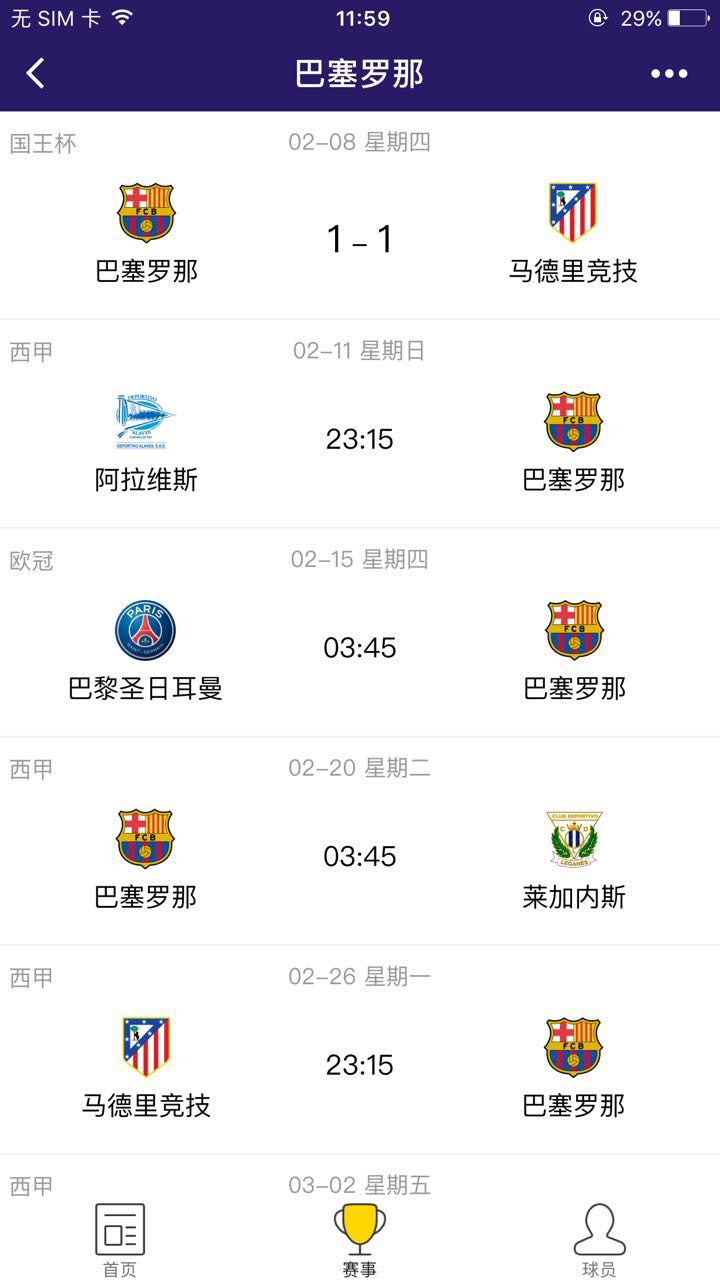Viewport: 720px width, 1280px height.
Task: Open the 02-08 国王杯 match against 马德里竞技
Action: tap(360, 238)
